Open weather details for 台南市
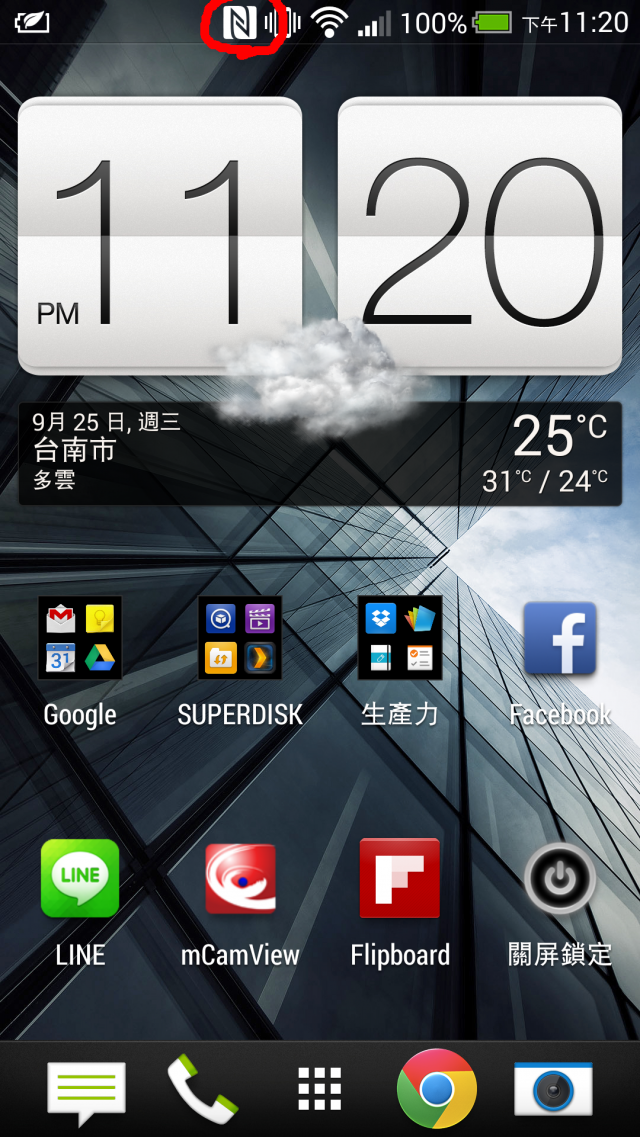This screenshot has width=640, height=1138. [x=320, y=454]
